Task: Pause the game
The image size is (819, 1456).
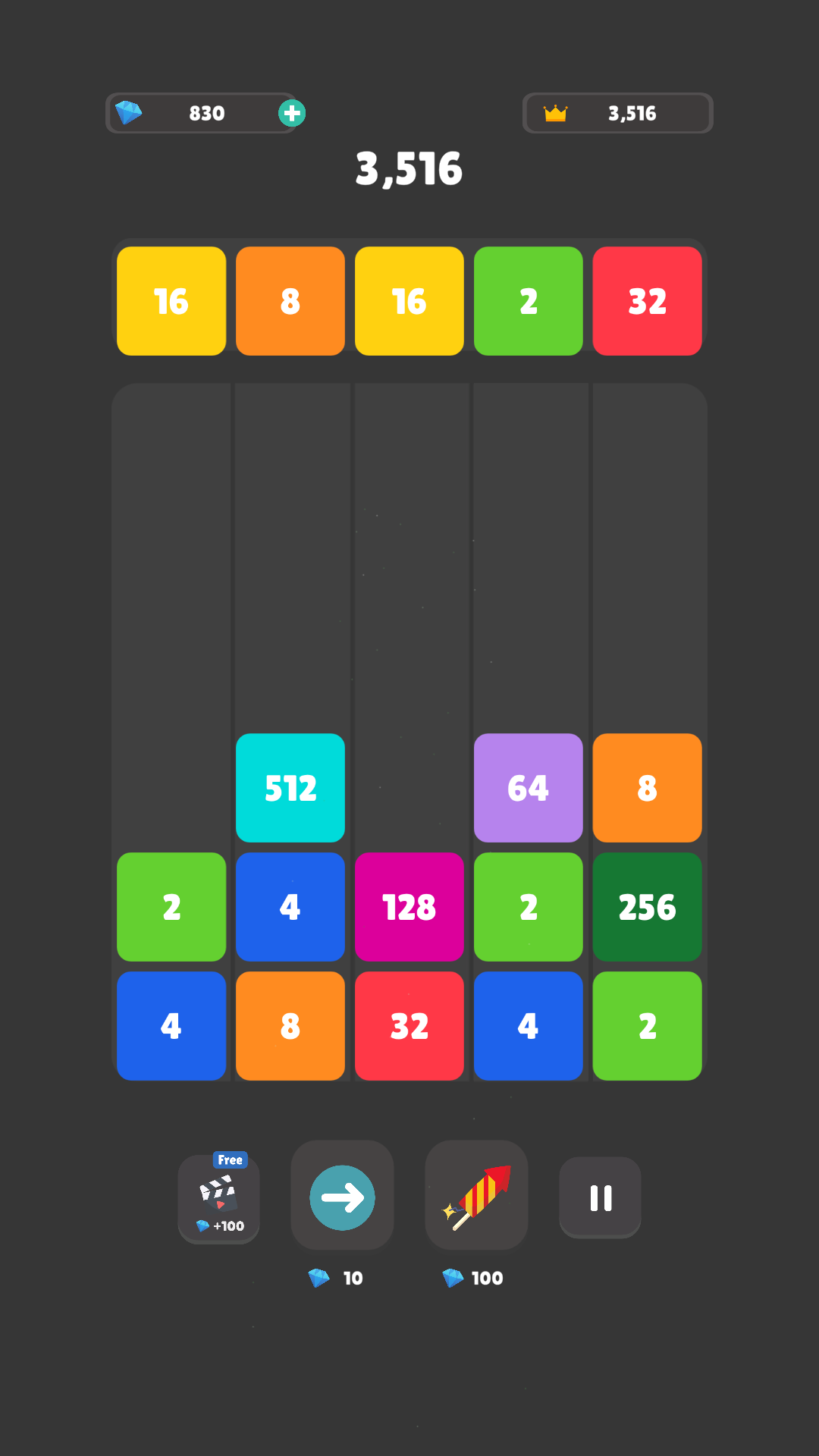Action: point(600,1197)
